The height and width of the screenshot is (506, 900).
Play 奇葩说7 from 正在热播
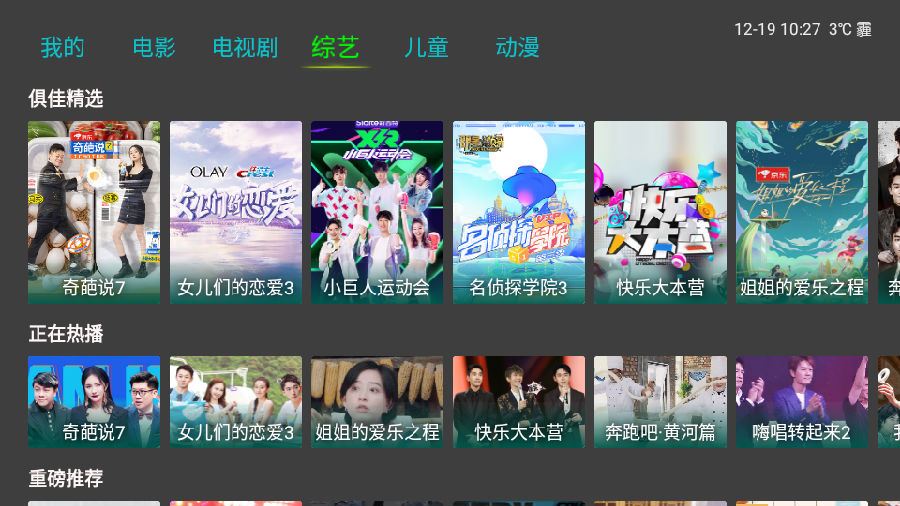[x=94, y=401]
